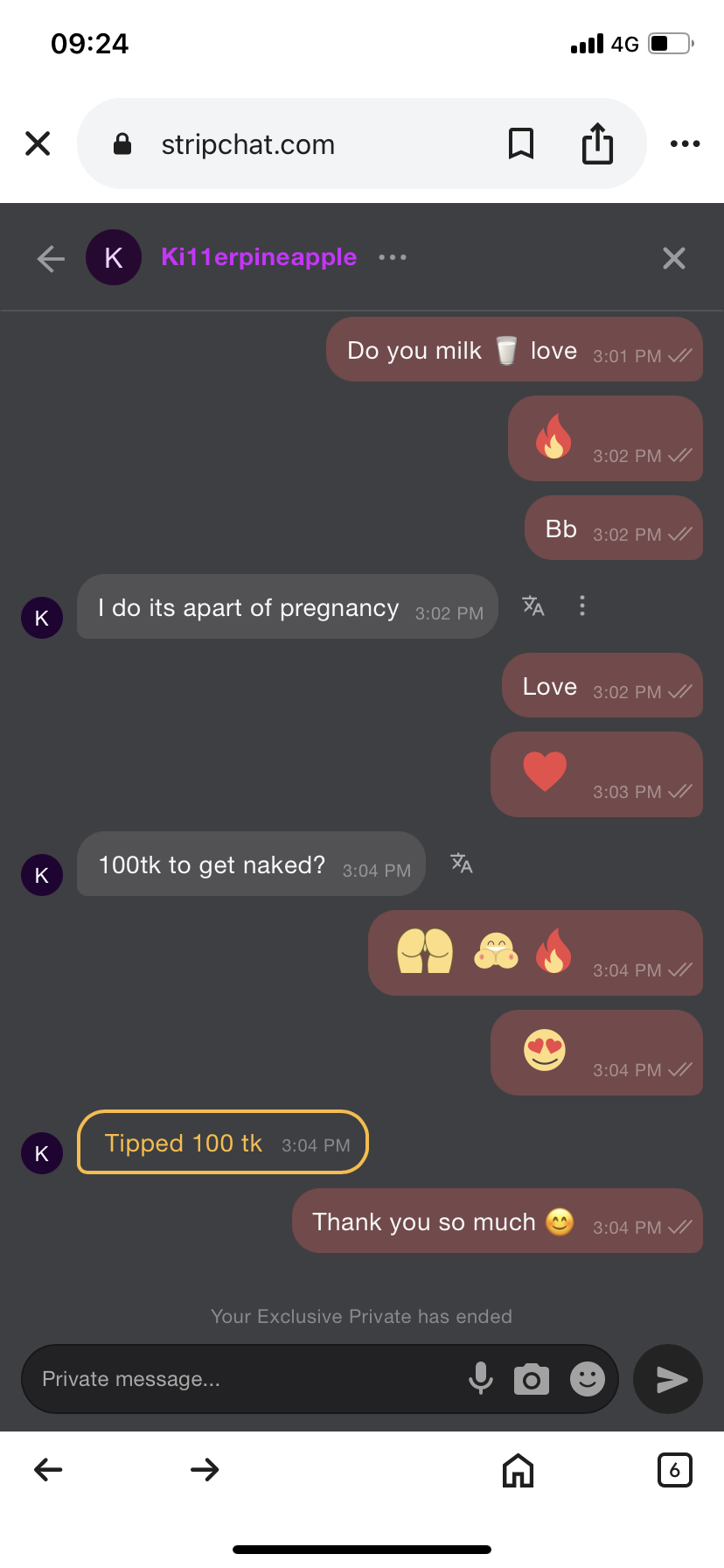The width and height of the screenshot is (724, 1568).
Task: Send the private message
Action: pyautogui.click(x=669, y=1379)
